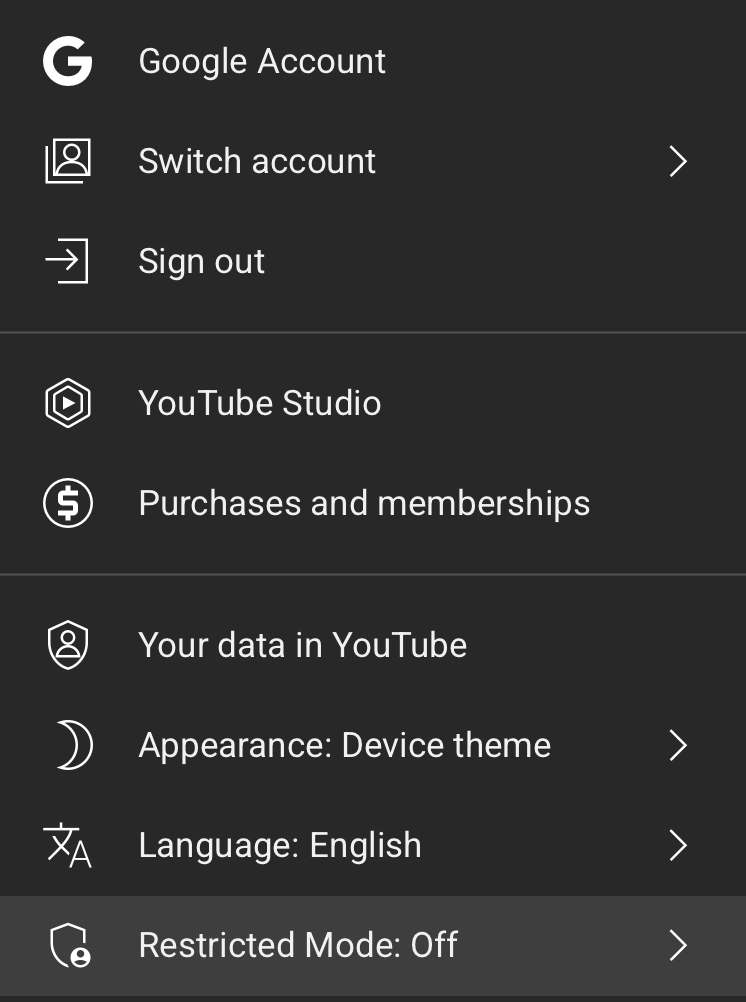View Purchases and memberships
The width and height of the screenshot is (746, 1002).
[364, 503]
